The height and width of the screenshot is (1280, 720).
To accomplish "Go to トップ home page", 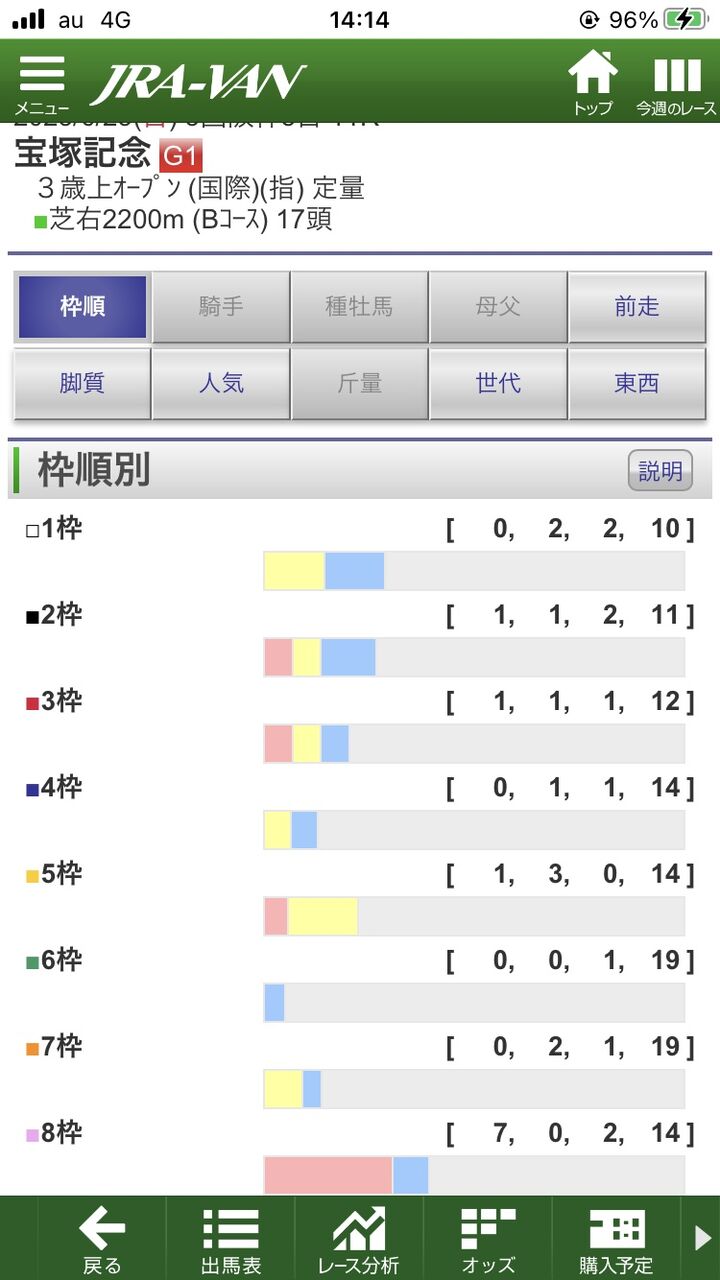I will pyautogui.click(x=593, y=84).
